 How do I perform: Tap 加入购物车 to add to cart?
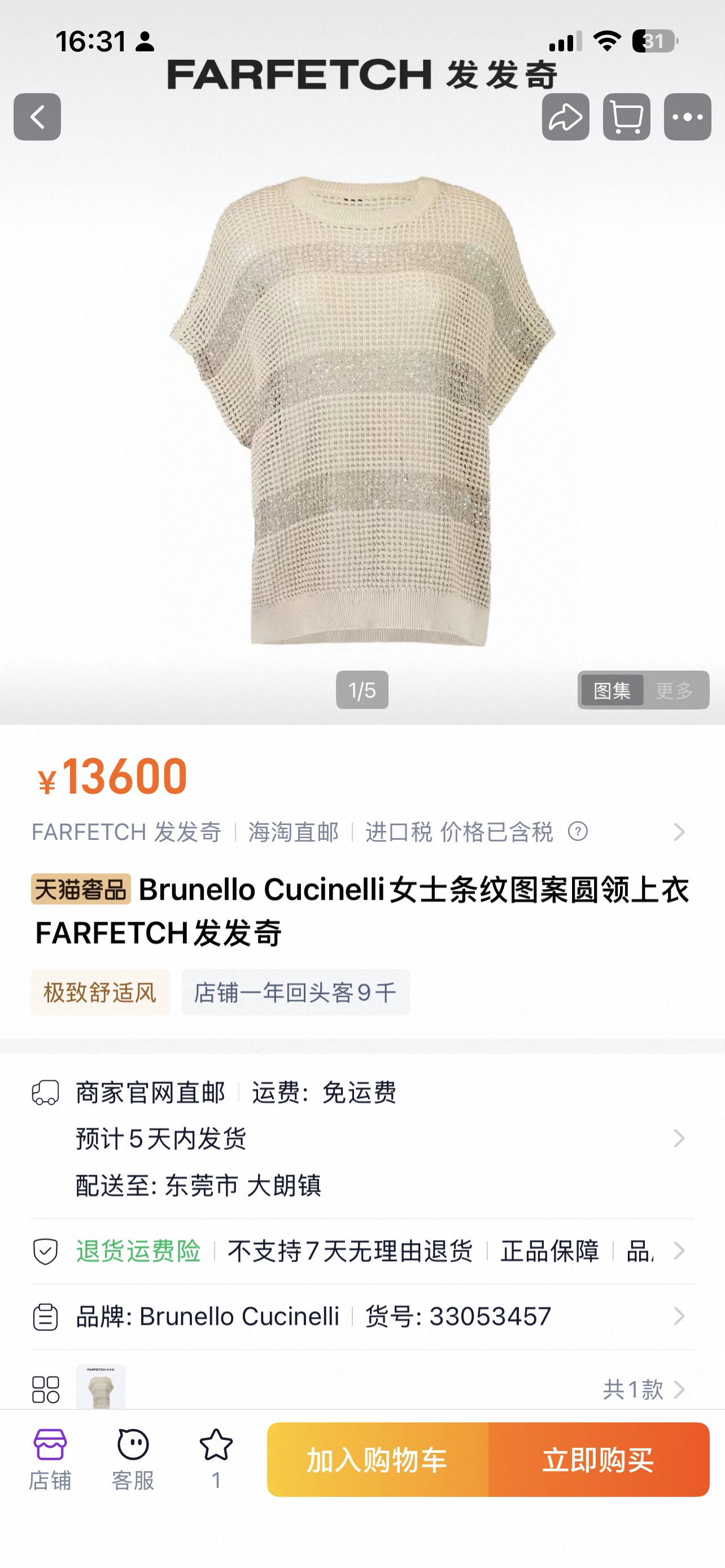[377, 1460]
